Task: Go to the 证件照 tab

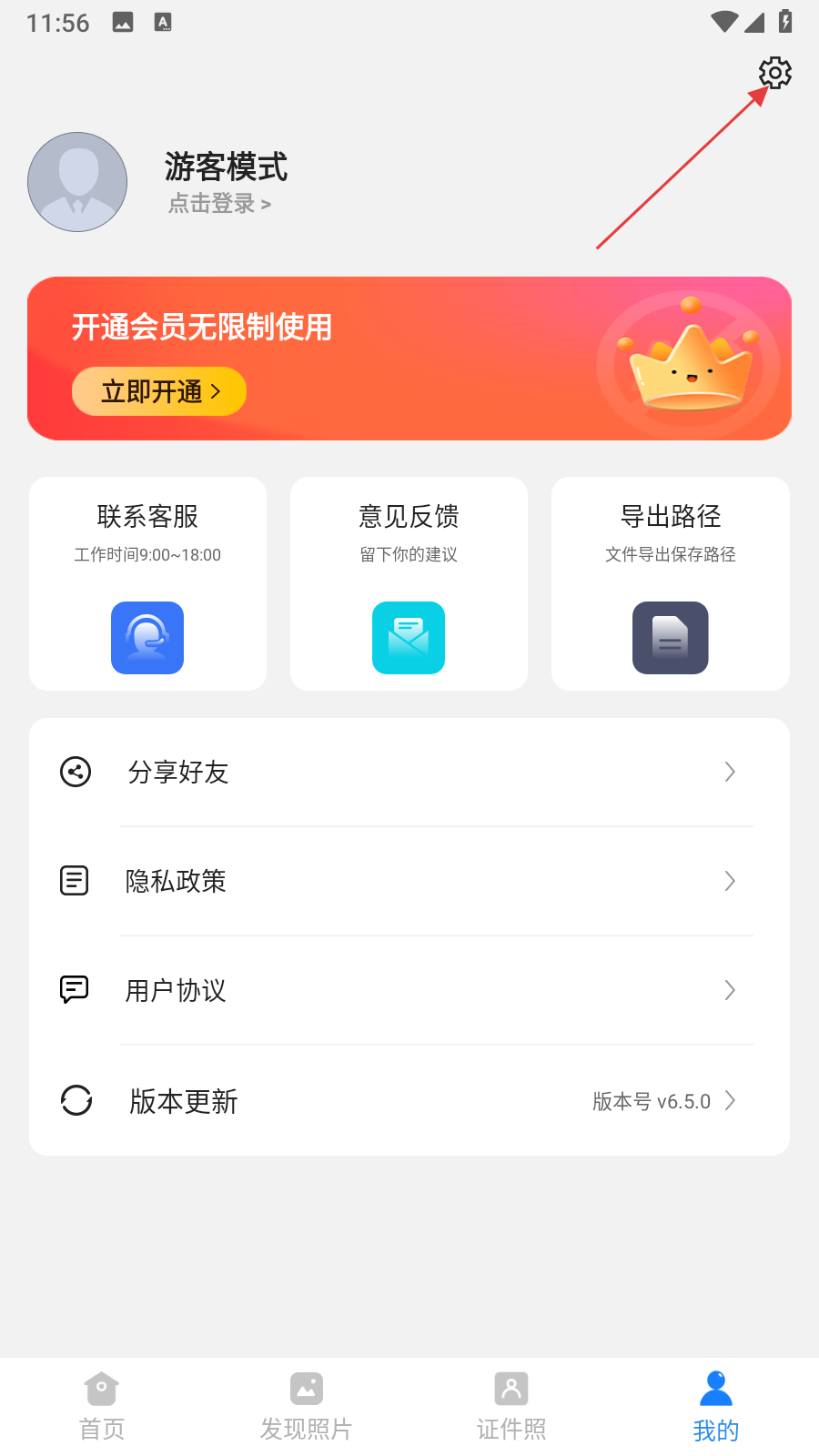Action: (511, 1407)
